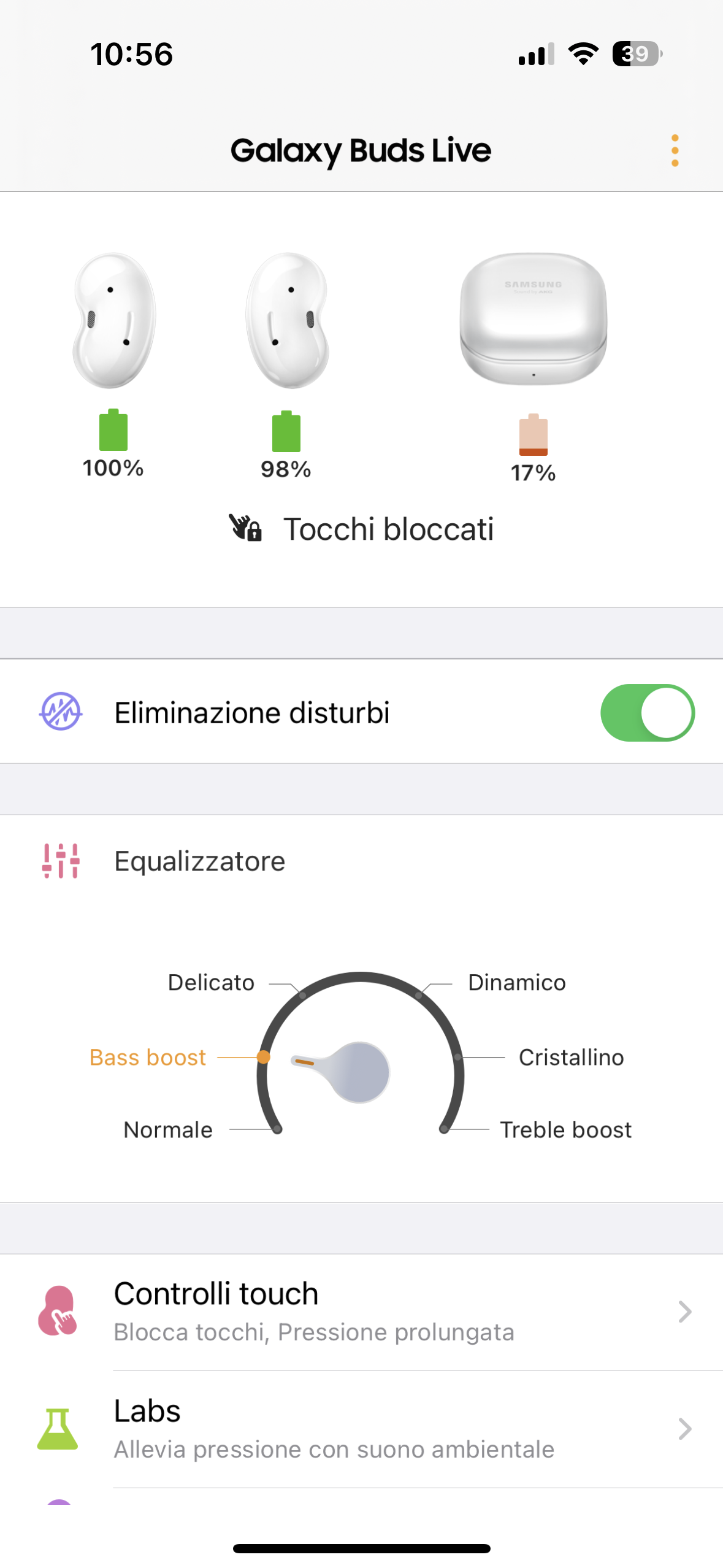The height and width of the screenshot is (1568, 723).
Task: Choose the Dinamico equalizer preset
Action: pos(516,982)
